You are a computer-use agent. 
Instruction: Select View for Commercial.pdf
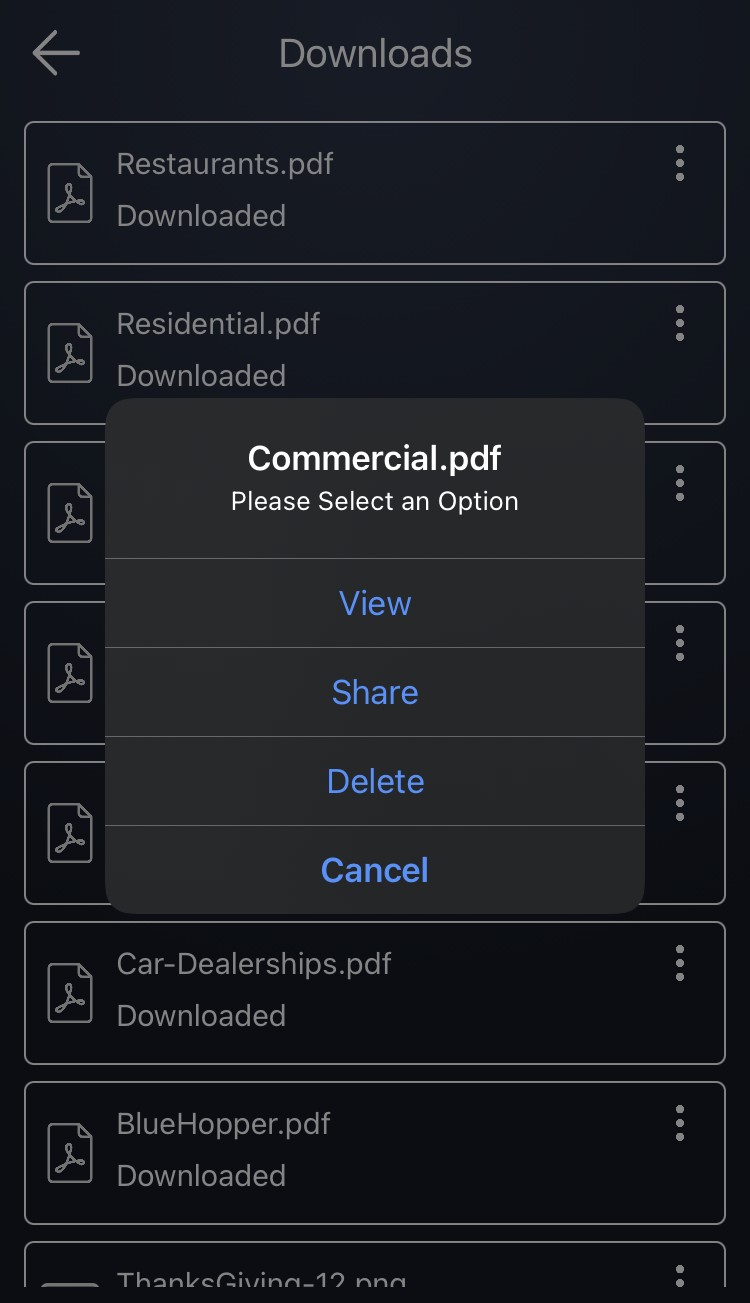[375, 603]
